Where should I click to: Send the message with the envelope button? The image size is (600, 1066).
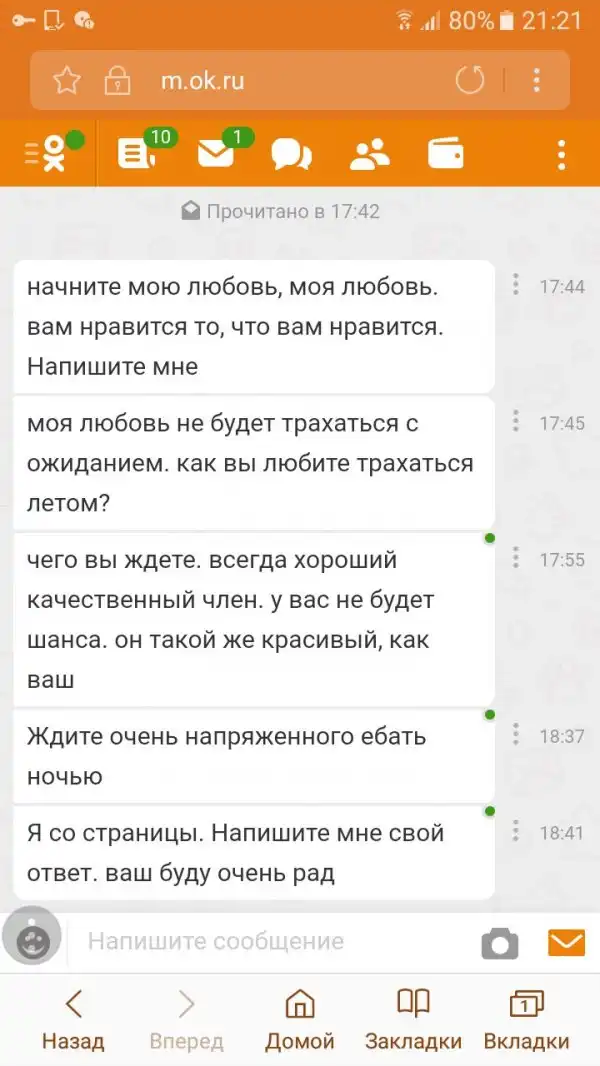(x=566, y=942)
